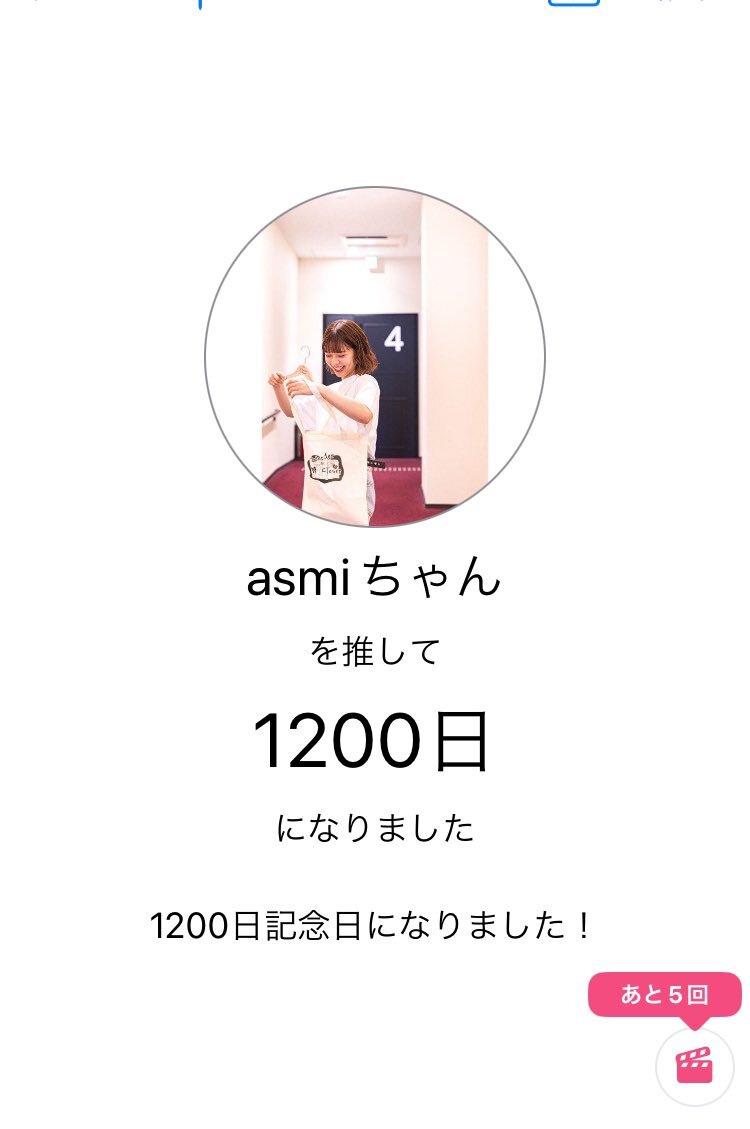Tap the pink clapperboard video button
The width and height of the screenshot is (750, 1129).
coord(694,1066)
